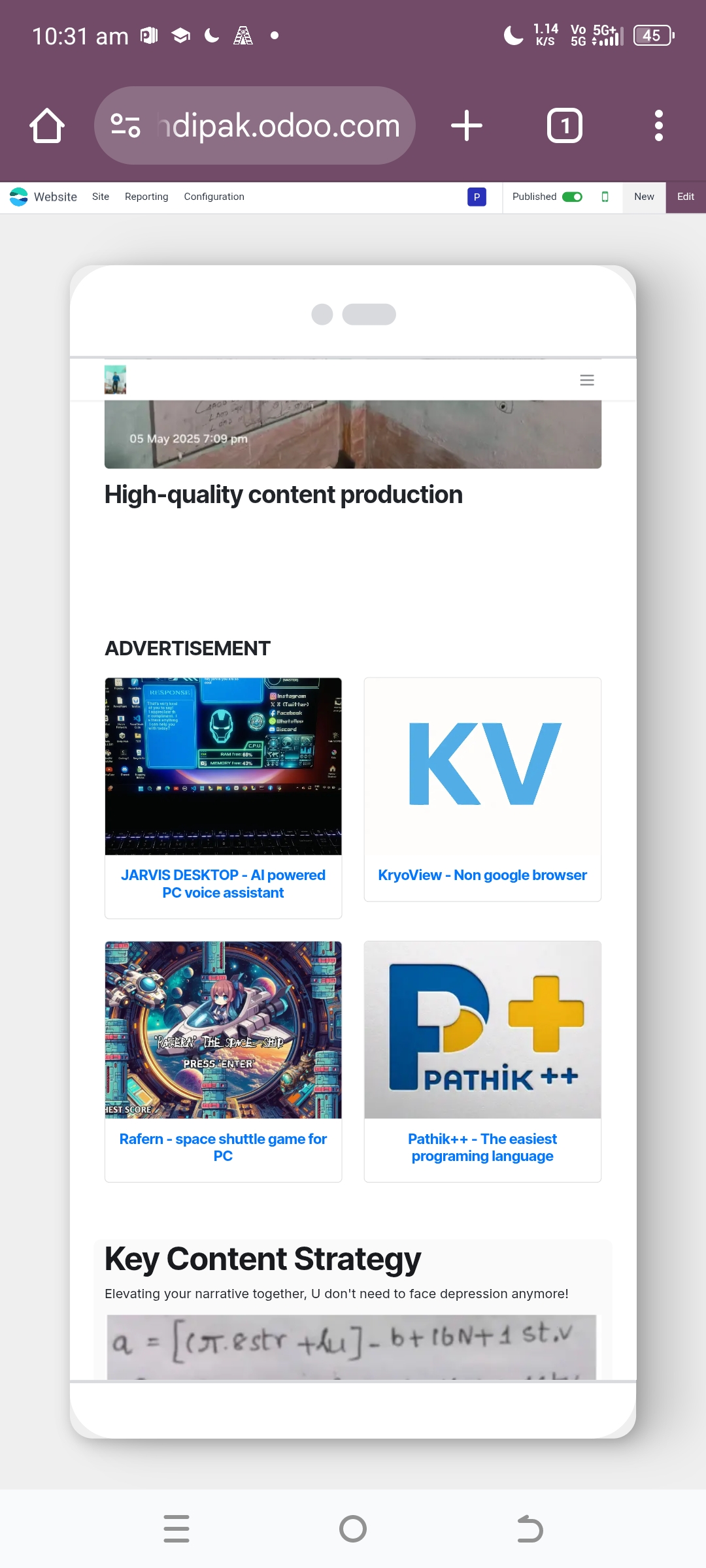Image resolution: width=706 pixels, height=1568 pixels.
Task: Tap the New button
Action: (644, 197)
